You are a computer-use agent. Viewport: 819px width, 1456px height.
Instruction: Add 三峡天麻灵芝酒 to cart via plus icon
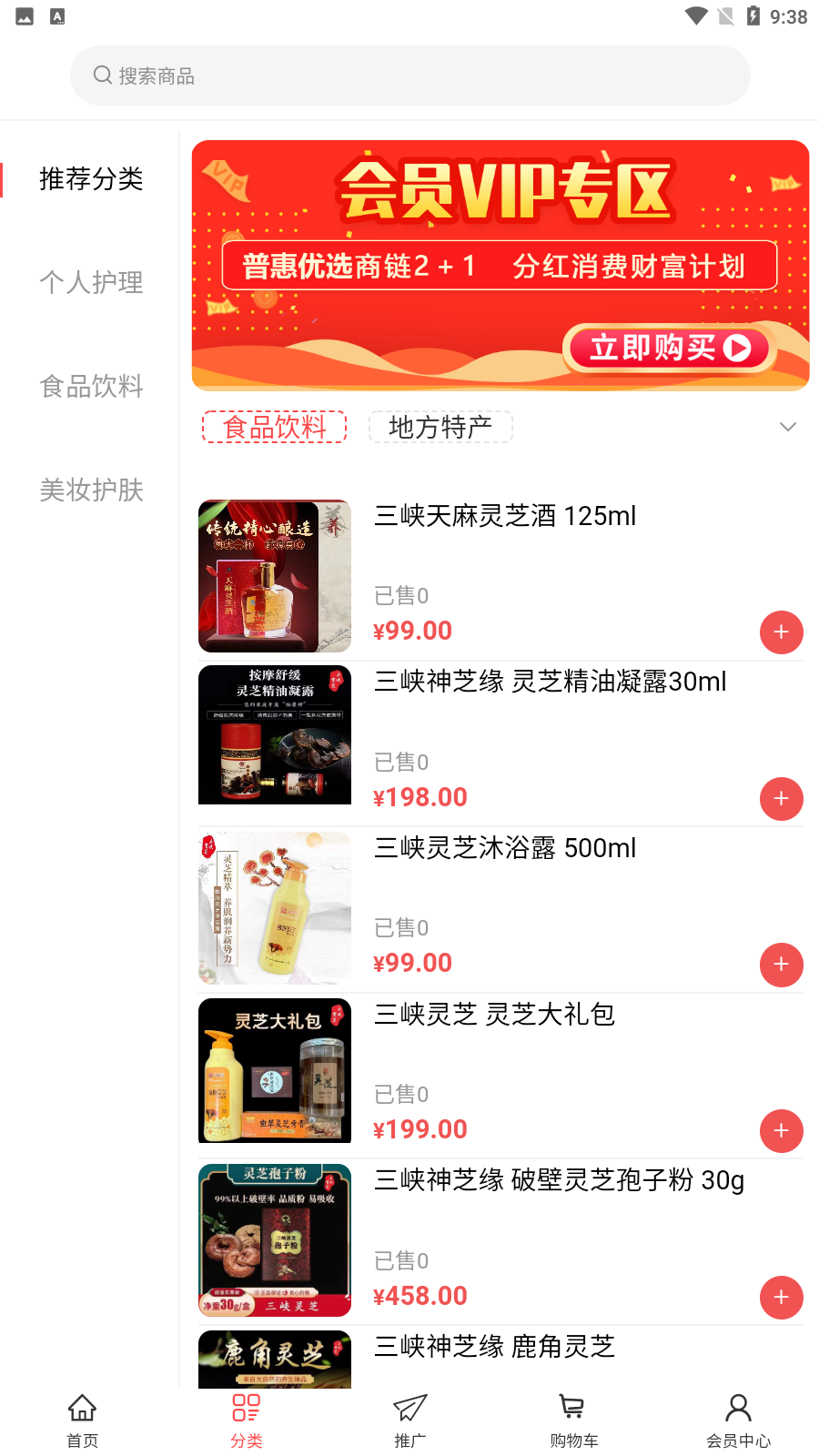point(781,632)
